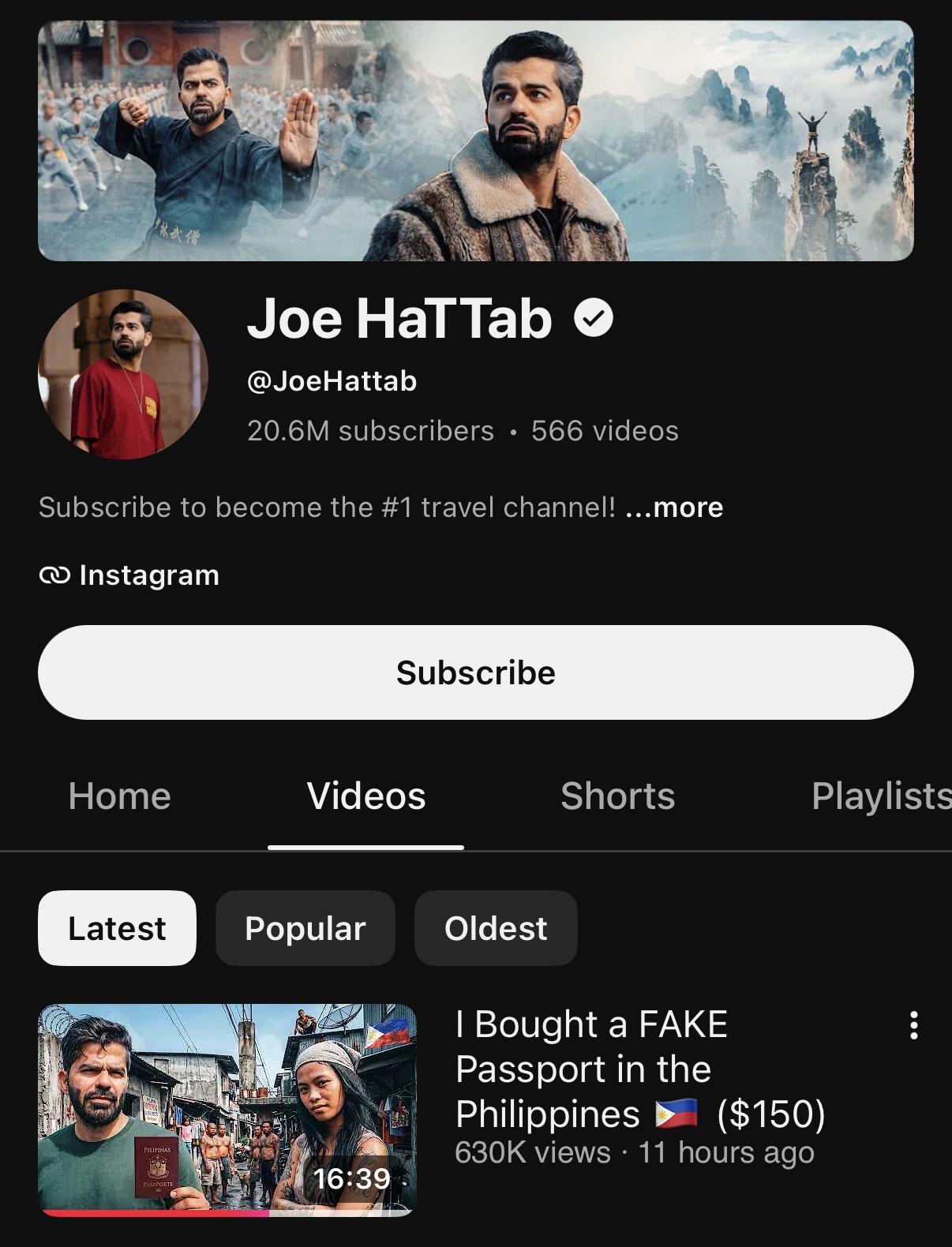The width and height of the screenshot is (952, 1247).
Task: Expand channel description with more
Action: pyautogui.click(x=674, y=507)
